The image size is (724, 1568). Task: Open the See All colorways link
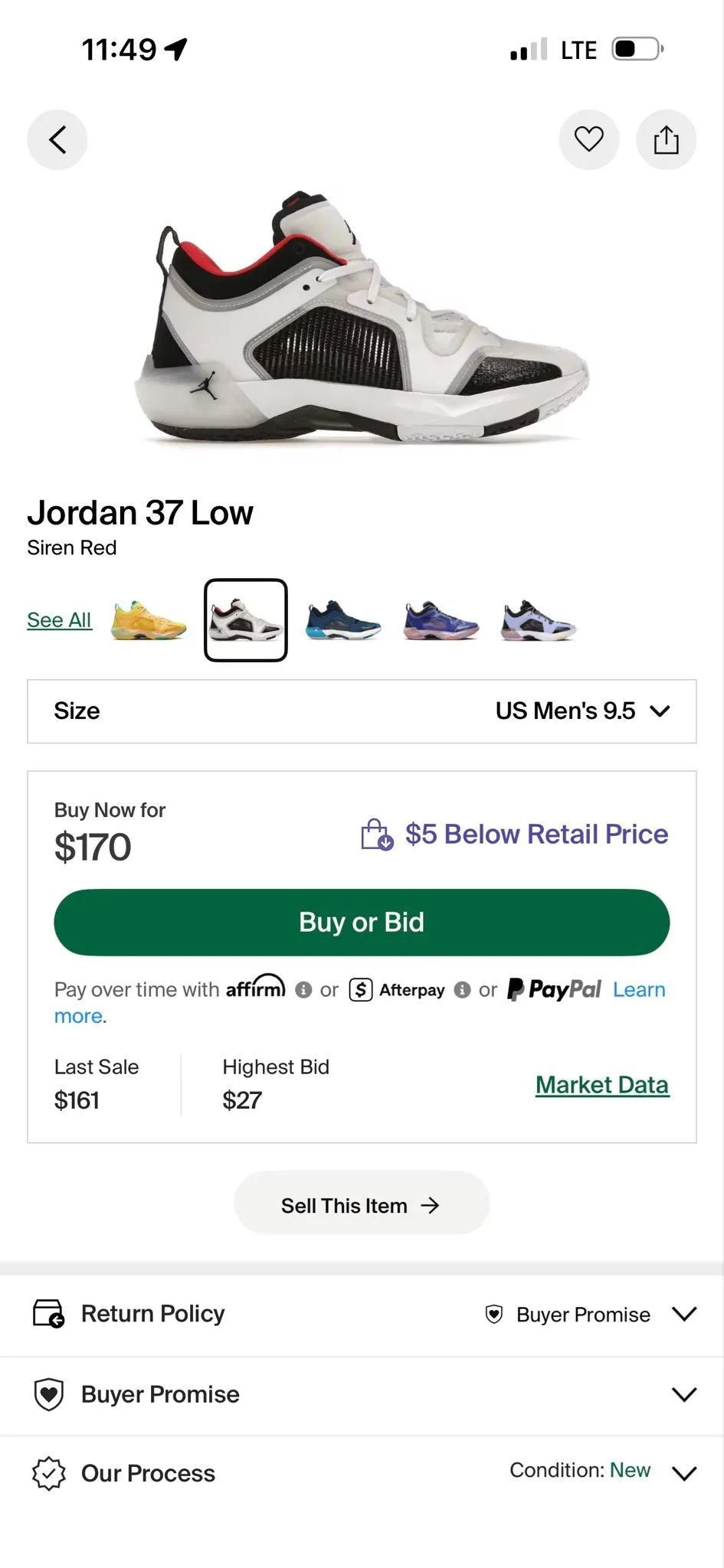[x=59, y=620]
